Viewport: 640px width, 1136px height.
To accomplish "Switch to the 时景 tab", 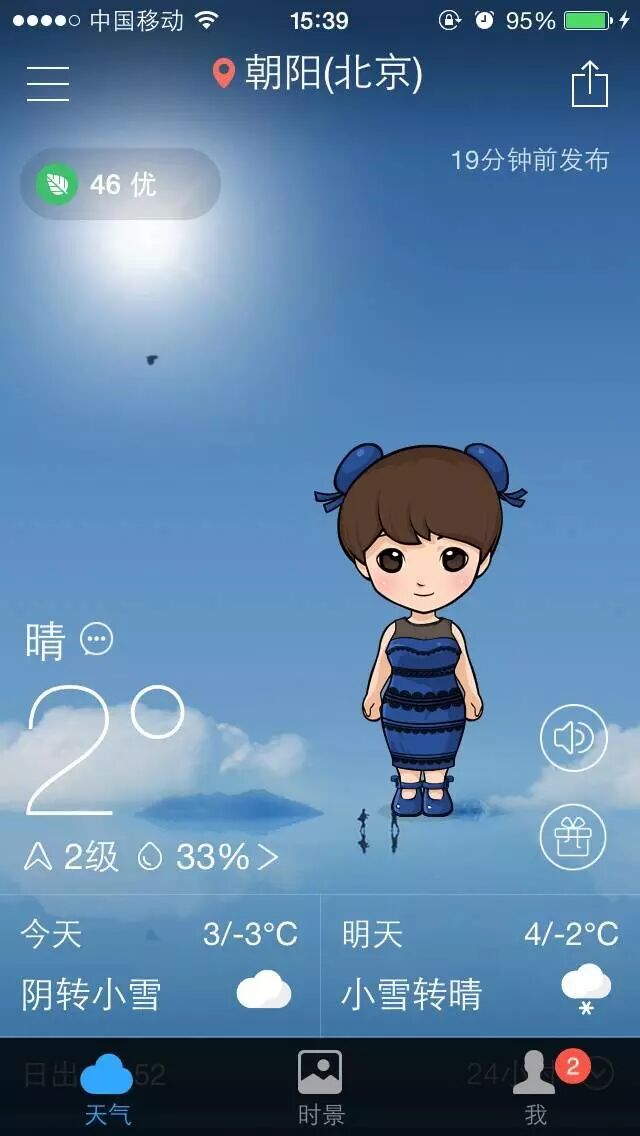I will tap(320, 1087).
